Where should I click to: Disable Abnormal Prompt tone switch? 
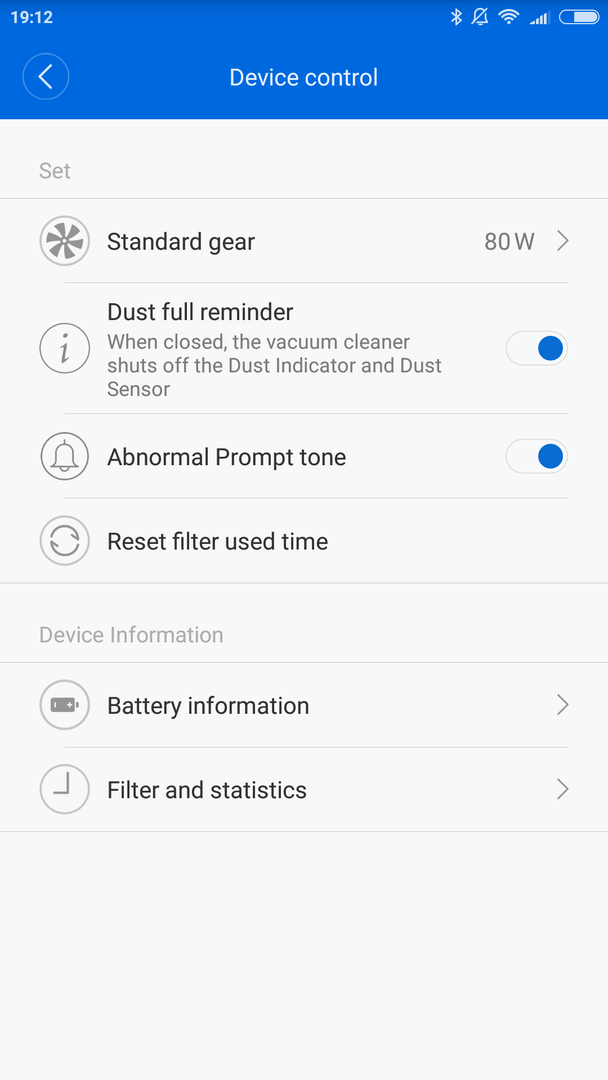[x=537, y=457]
